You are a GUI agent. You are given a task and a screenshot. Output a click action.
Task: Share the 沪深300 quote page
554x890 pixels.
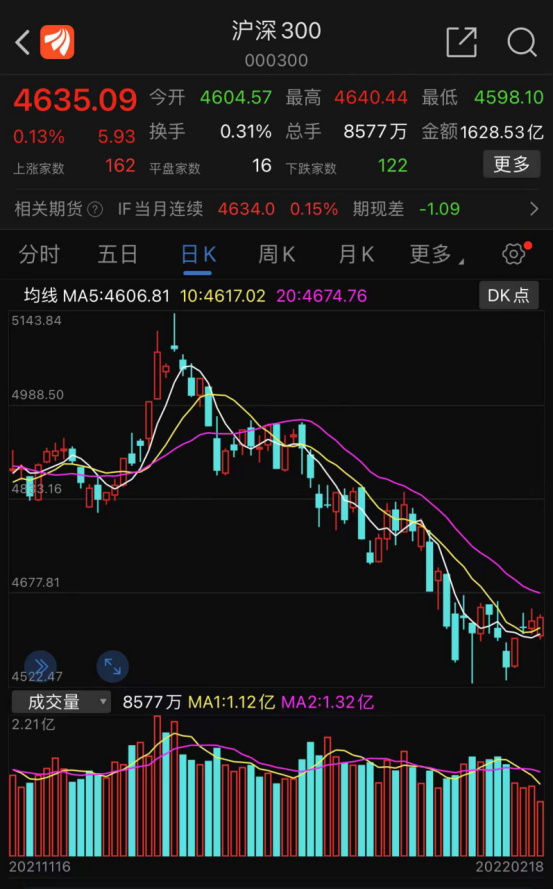pyautogui.click(x=461, y=41)
